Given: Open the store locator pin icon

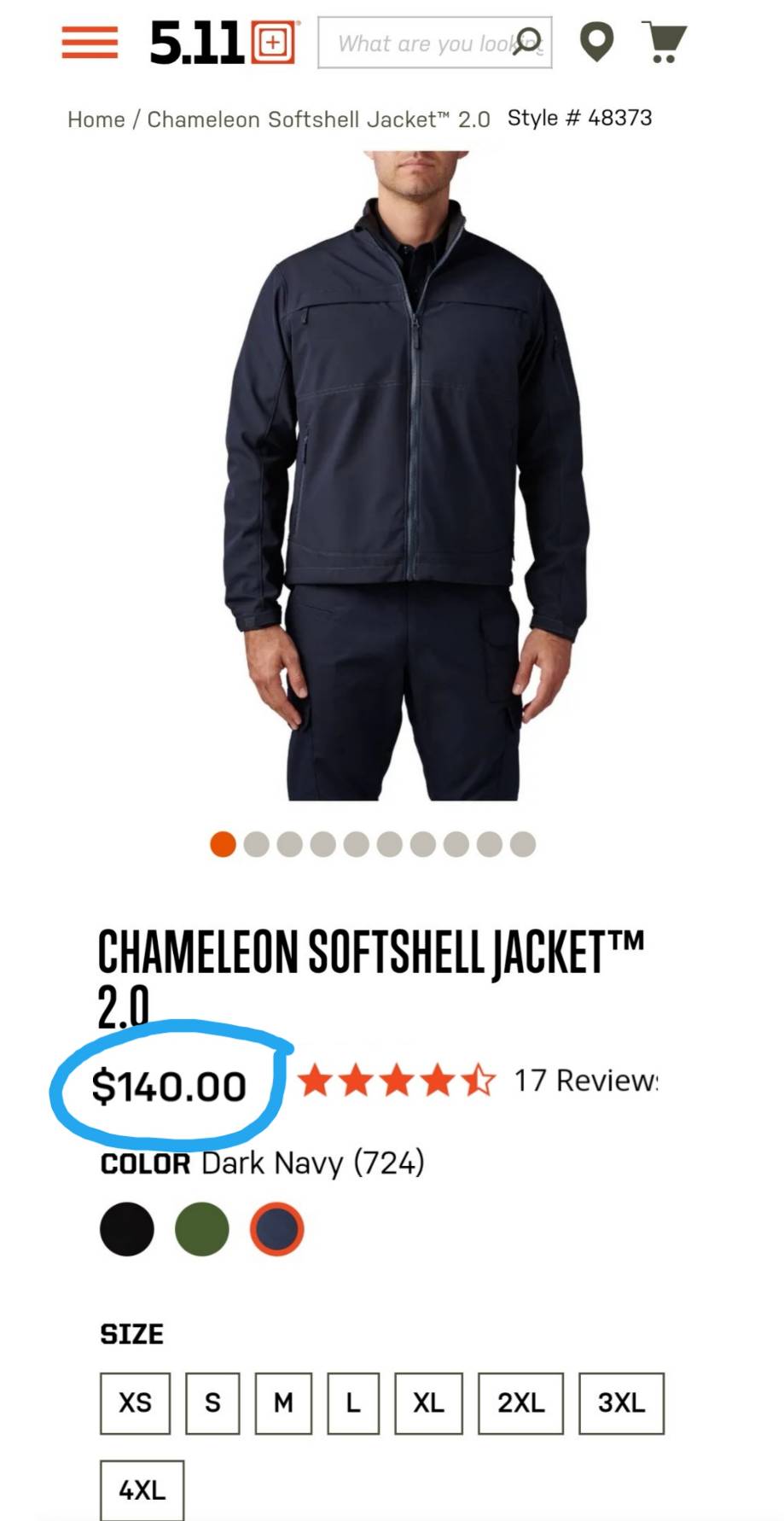Looking at the screenshot, I should [599, 40].
